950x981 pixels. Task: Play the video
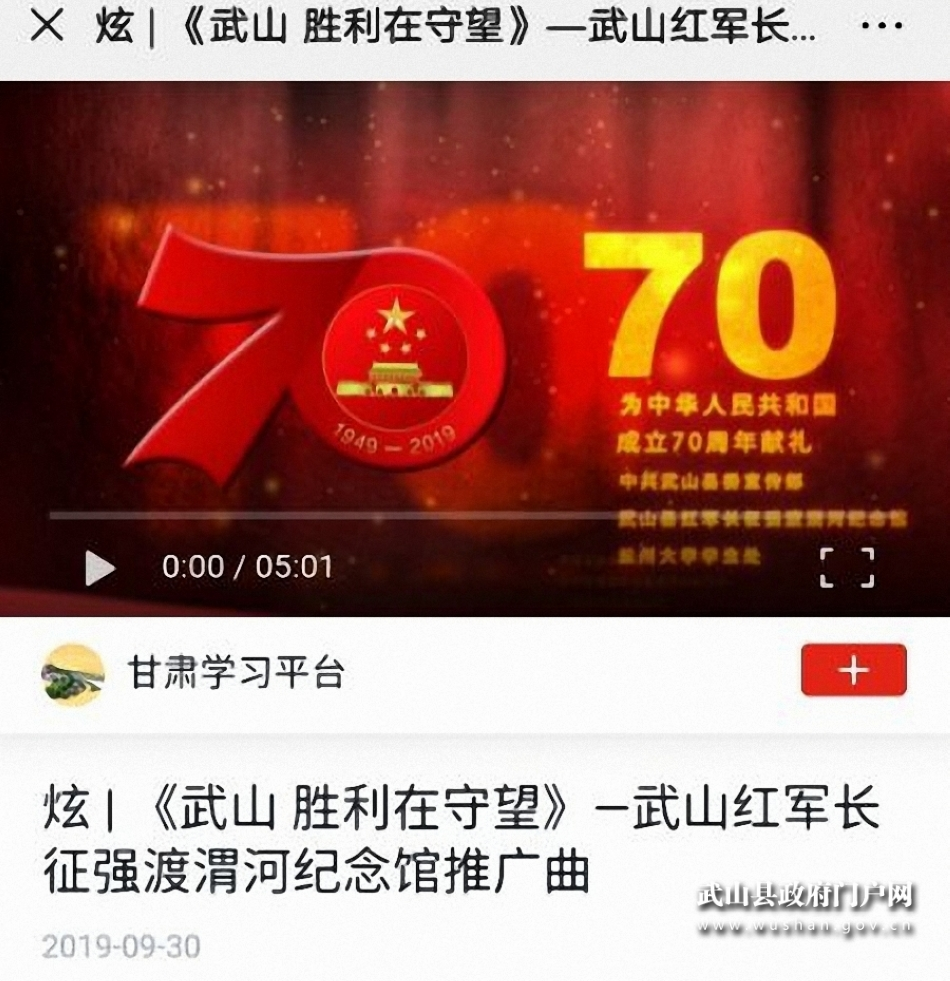(x=99, y=568)
